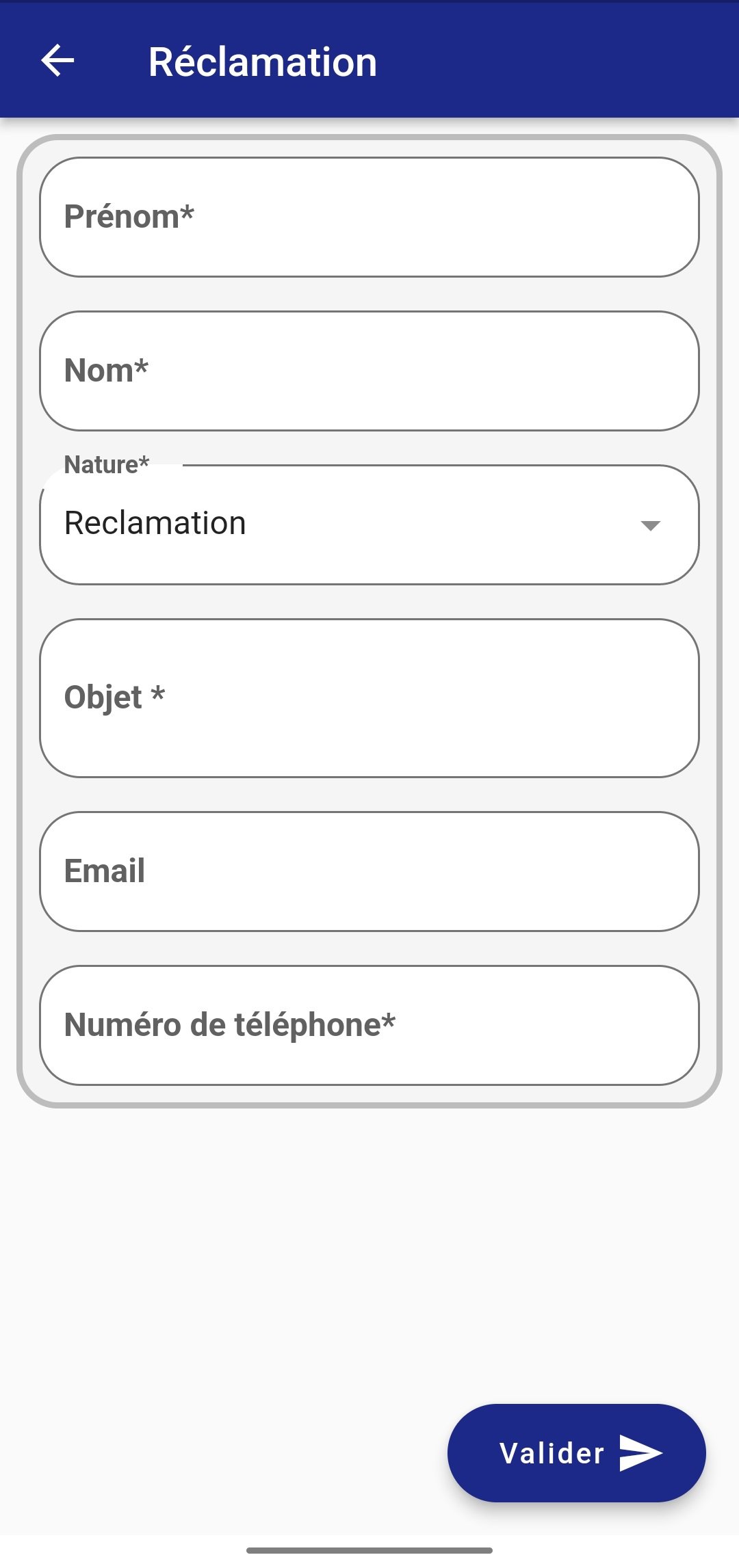
Task: Tap the Numéro de téléphone field
Action: click(369, 1026)
